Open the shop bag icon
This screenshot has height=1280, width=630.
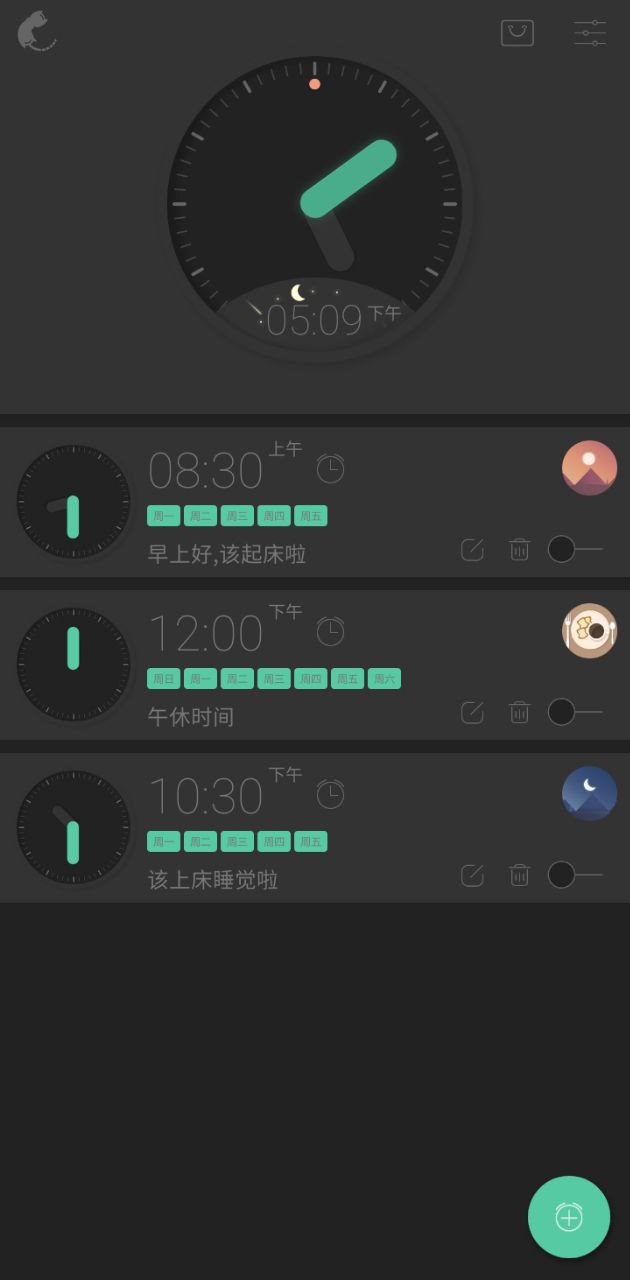pos(517,33)
